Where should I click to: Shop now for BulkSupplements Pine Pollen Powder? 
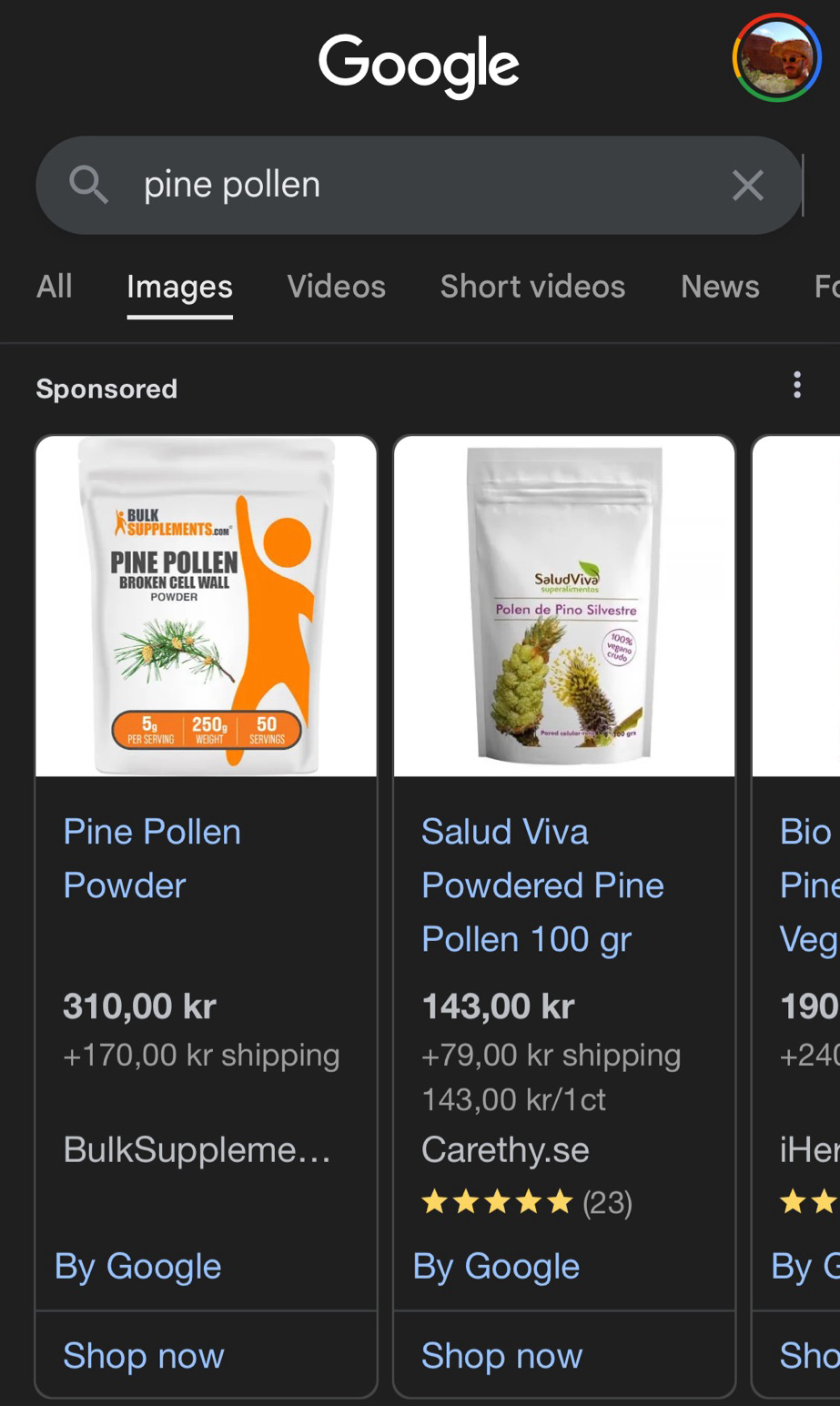coord(144,1355)
